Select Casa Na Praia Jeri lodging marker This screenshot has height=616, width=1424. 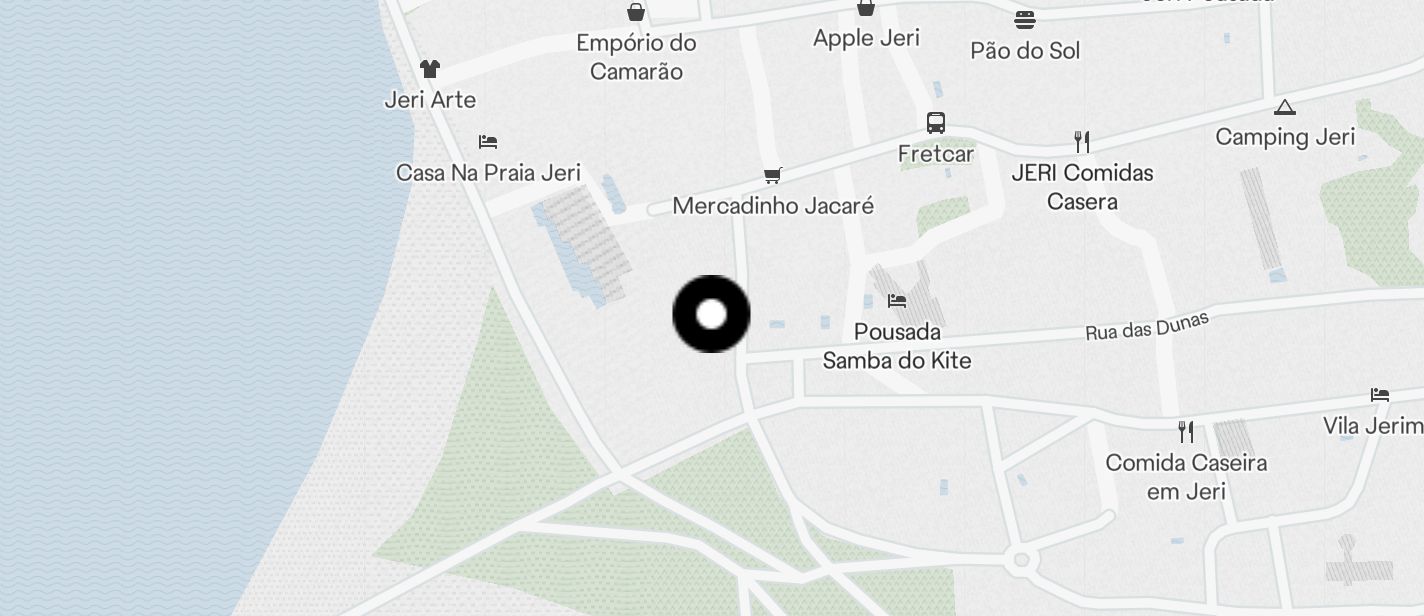pyautogui.click(x=488, y=142)
